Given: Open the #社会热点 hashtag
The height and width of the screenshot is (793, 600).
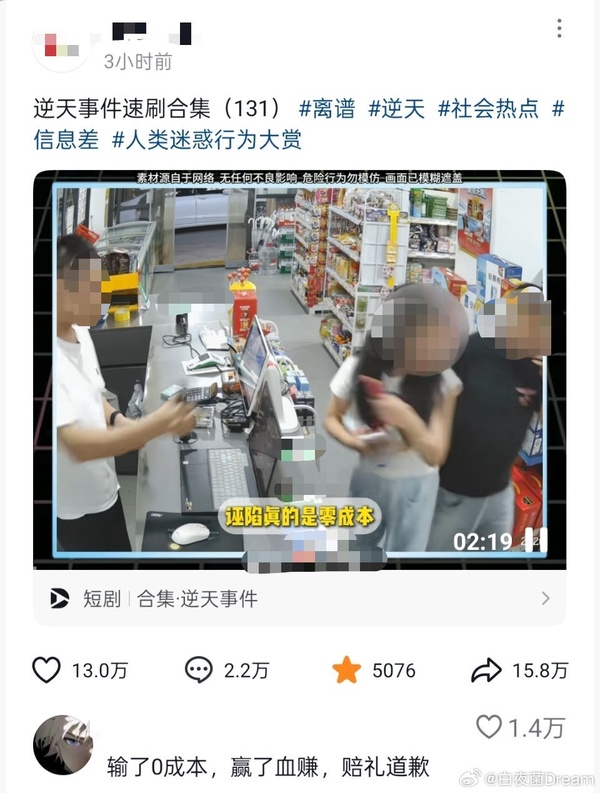Looking at the screenshot, I should [x=488, y=109].
